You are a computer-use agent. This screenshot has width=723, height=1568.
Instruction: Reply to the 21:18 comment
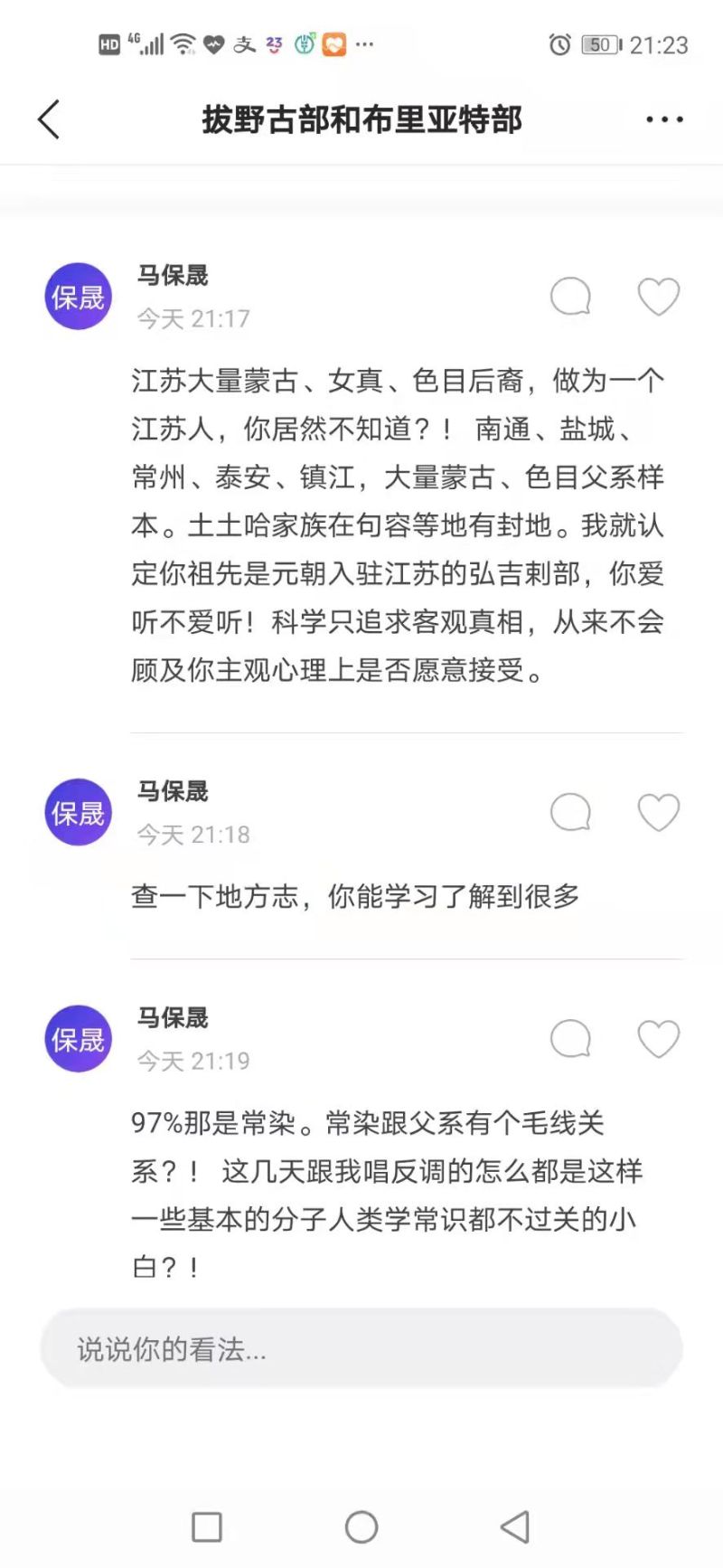[x=570, y=812]
